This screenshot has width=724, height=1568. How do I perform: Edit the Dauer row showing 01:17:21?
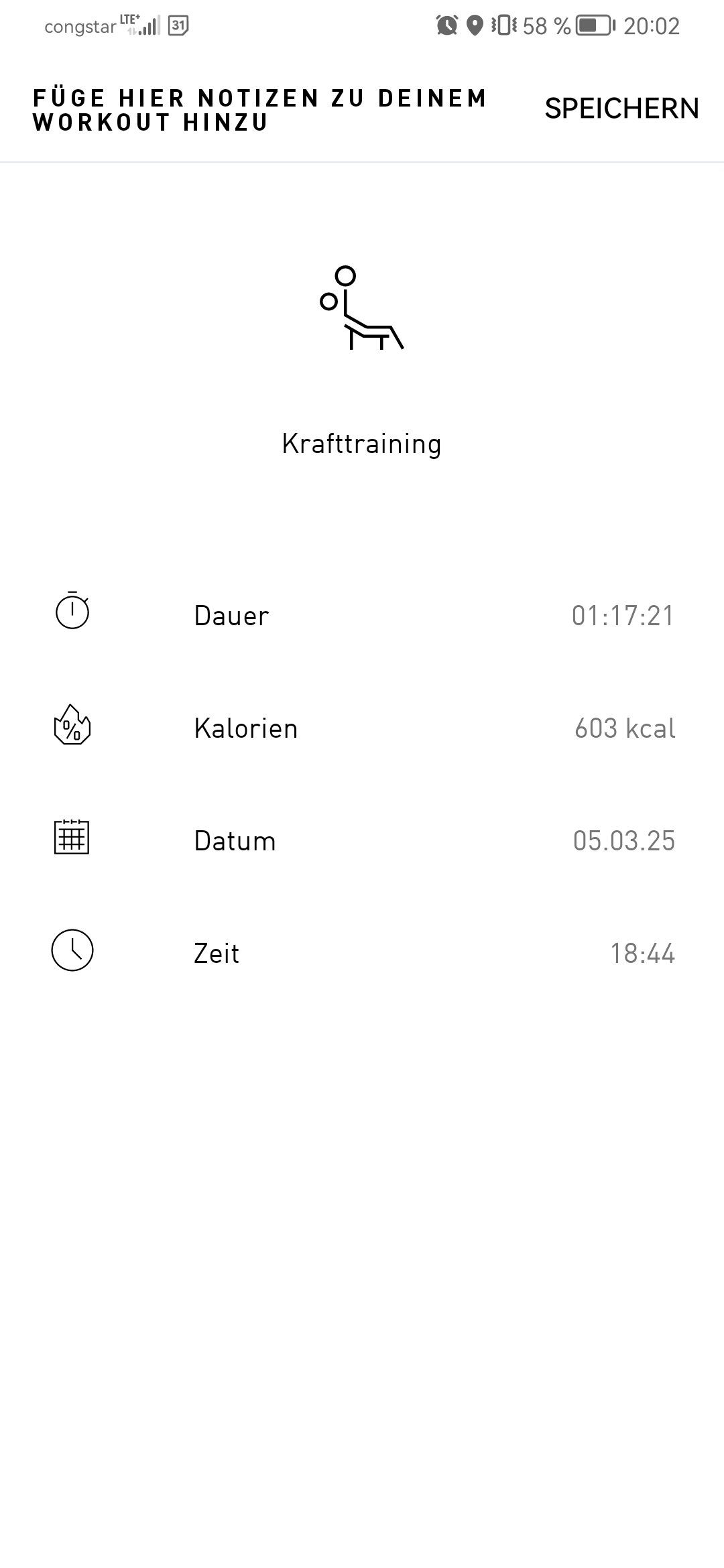tap(362, 615)
